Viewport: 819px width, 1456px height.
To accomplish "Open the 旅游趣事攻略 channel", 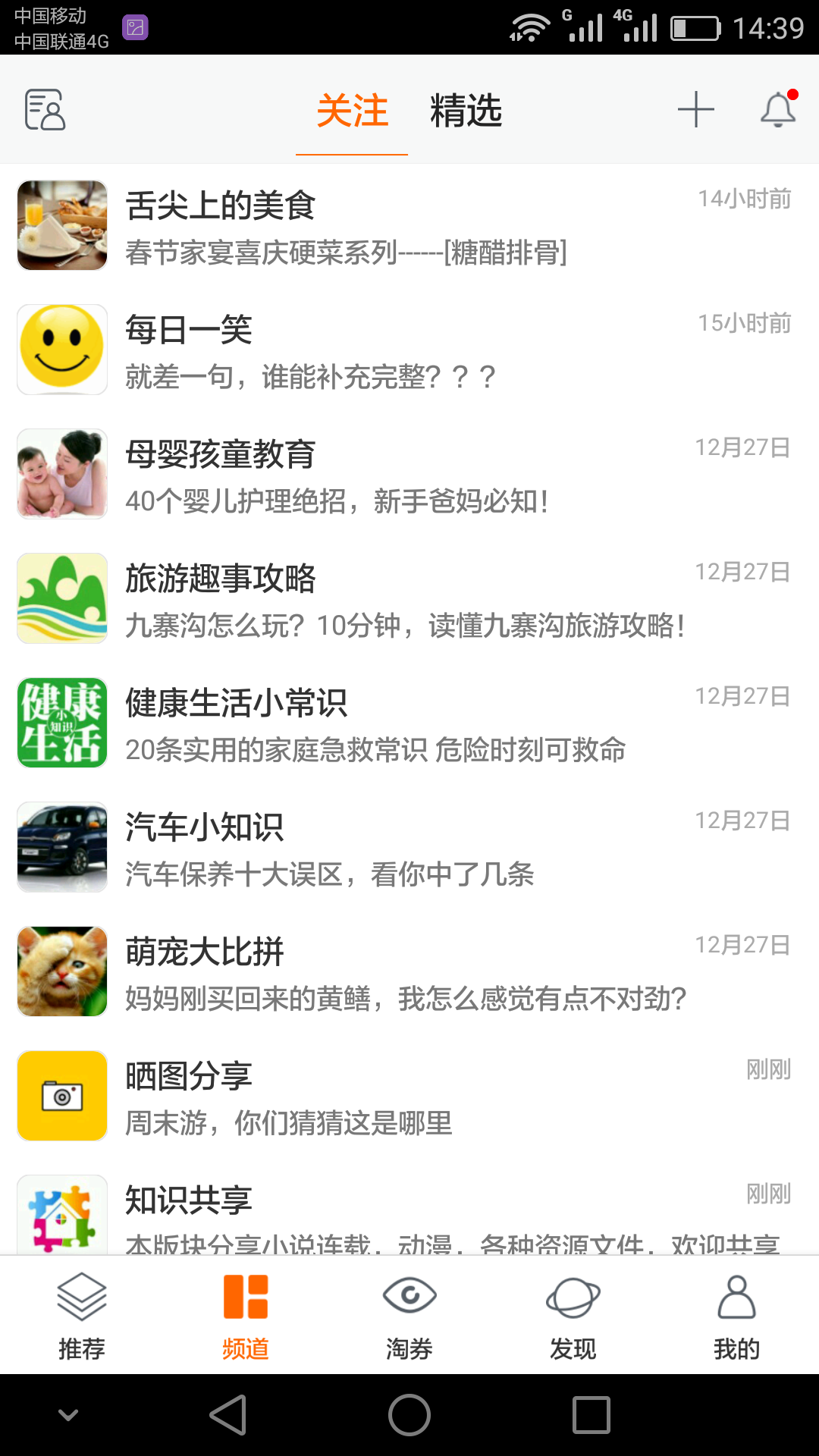I will tap(409, 599).
